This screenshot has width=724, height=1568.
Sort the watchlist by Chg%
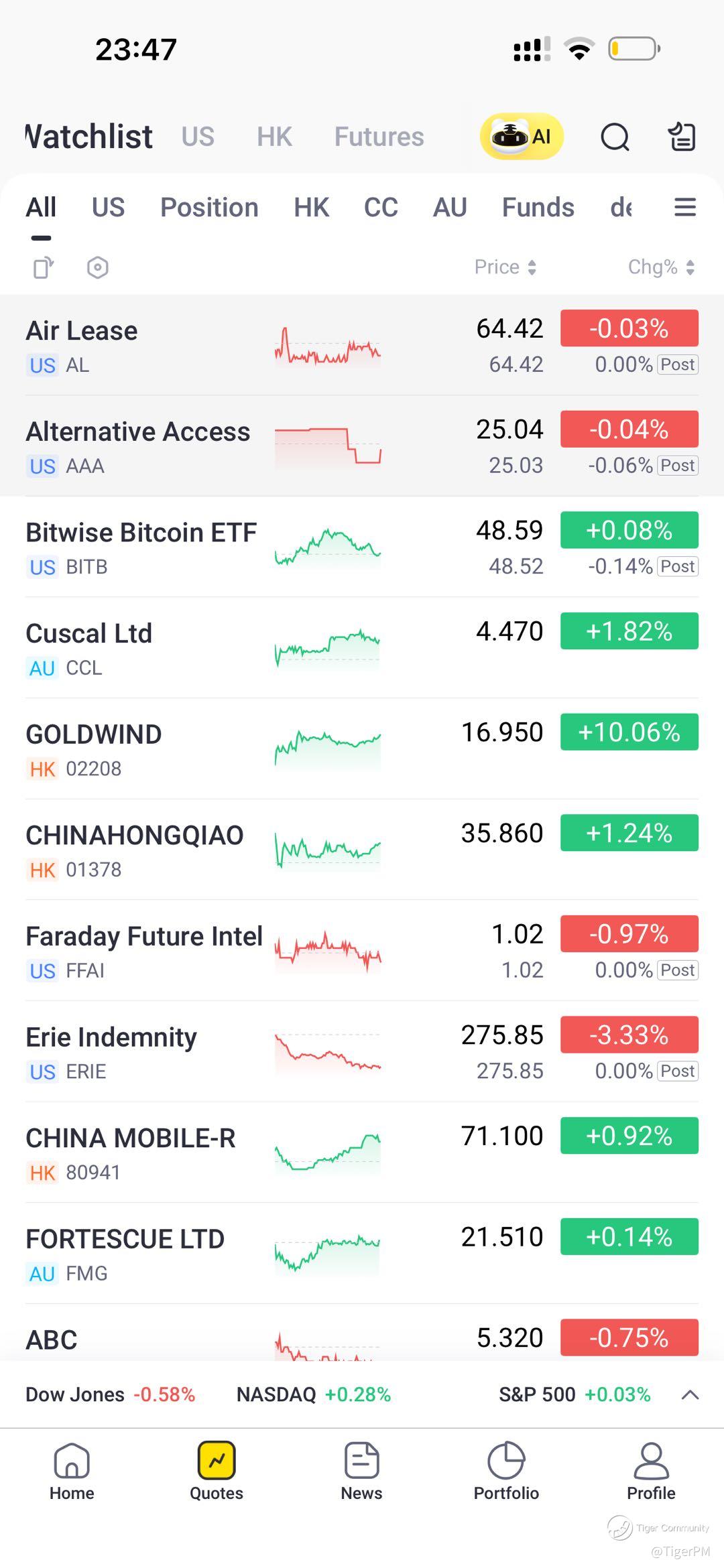(660, 267)
